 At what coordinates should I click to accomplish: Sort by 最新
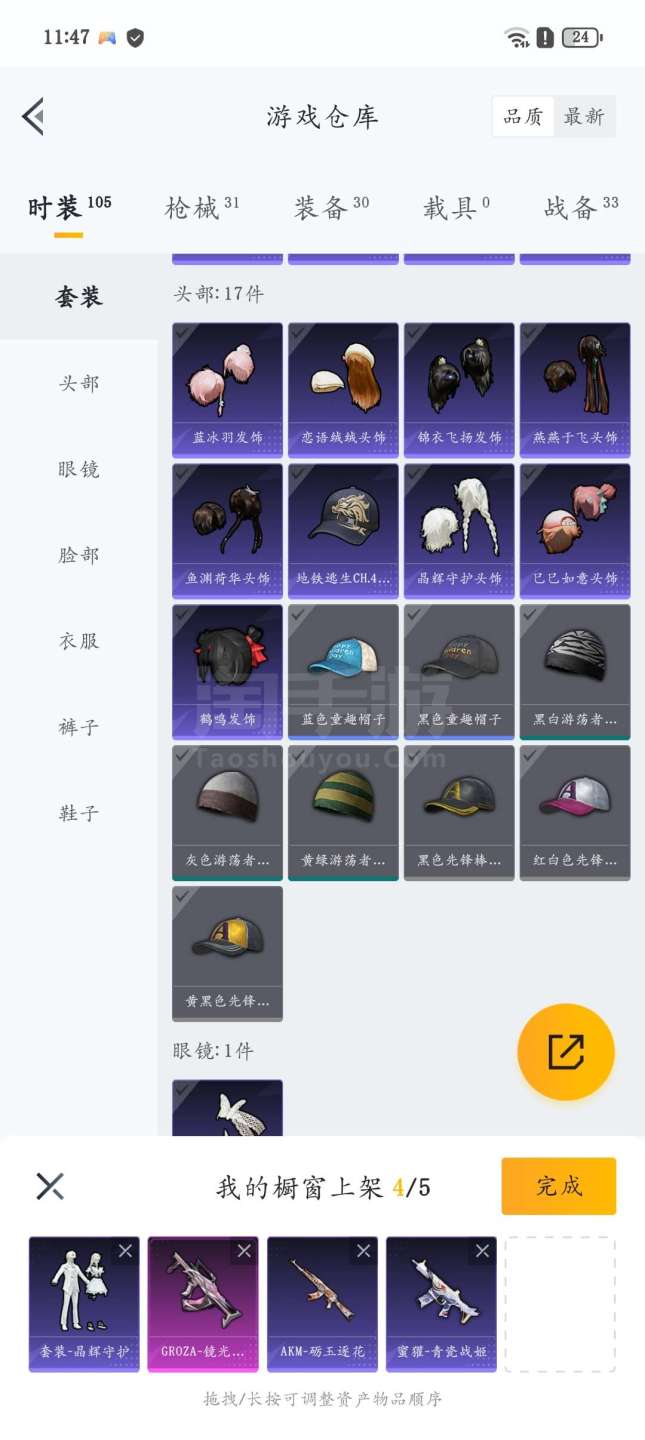[x=584, y=117]
